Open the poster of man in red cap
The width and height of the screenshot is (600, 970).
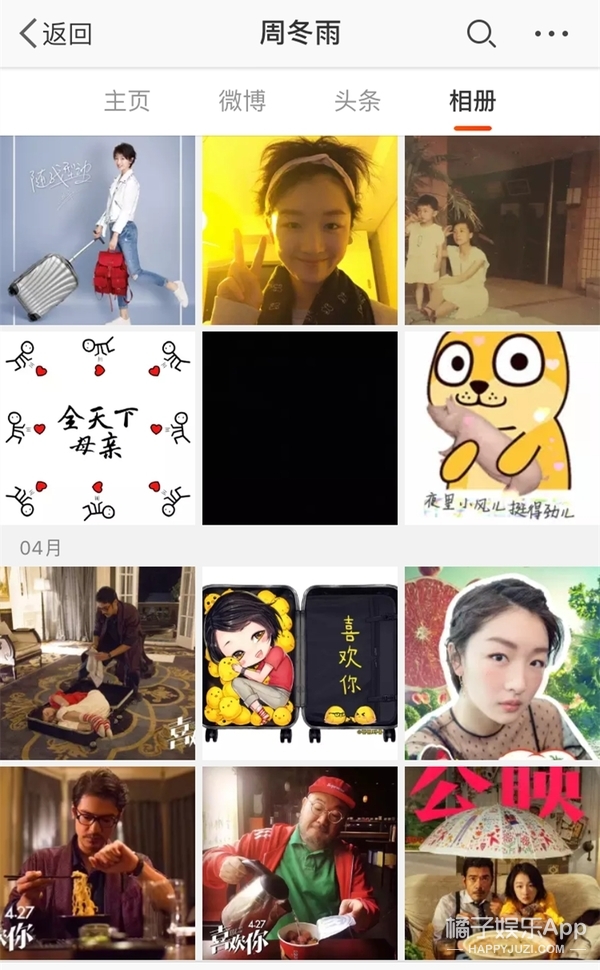click(x=299, y=862)
